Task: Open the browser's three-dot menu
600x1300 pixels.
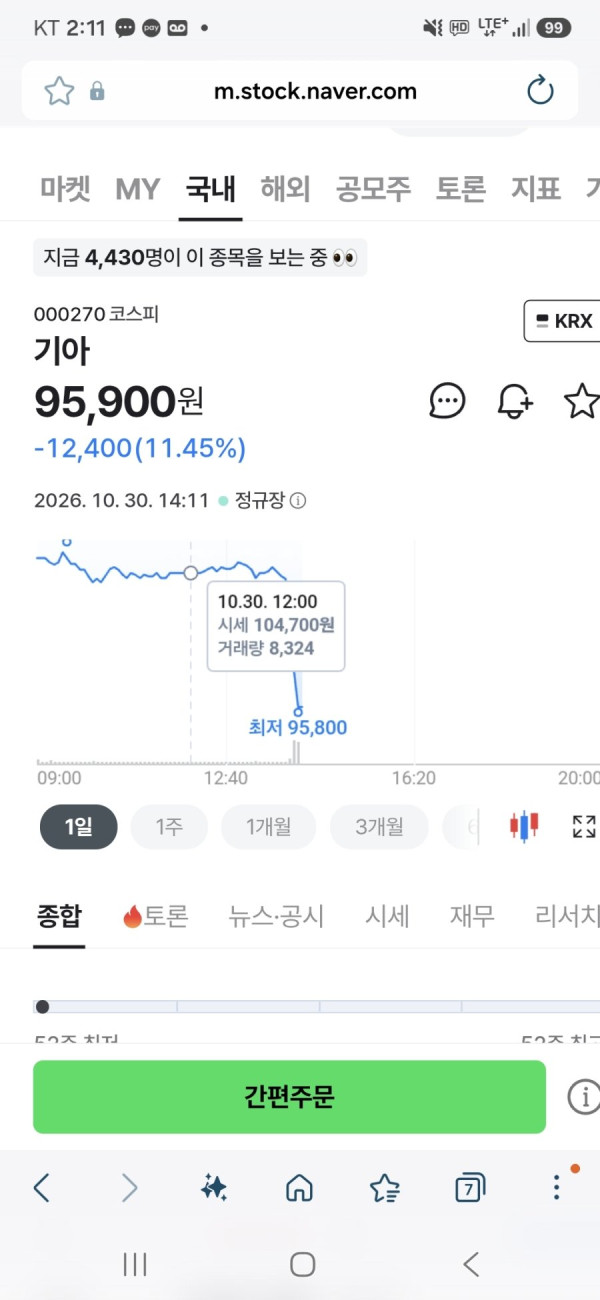Action: click(x=557, y=1187)
